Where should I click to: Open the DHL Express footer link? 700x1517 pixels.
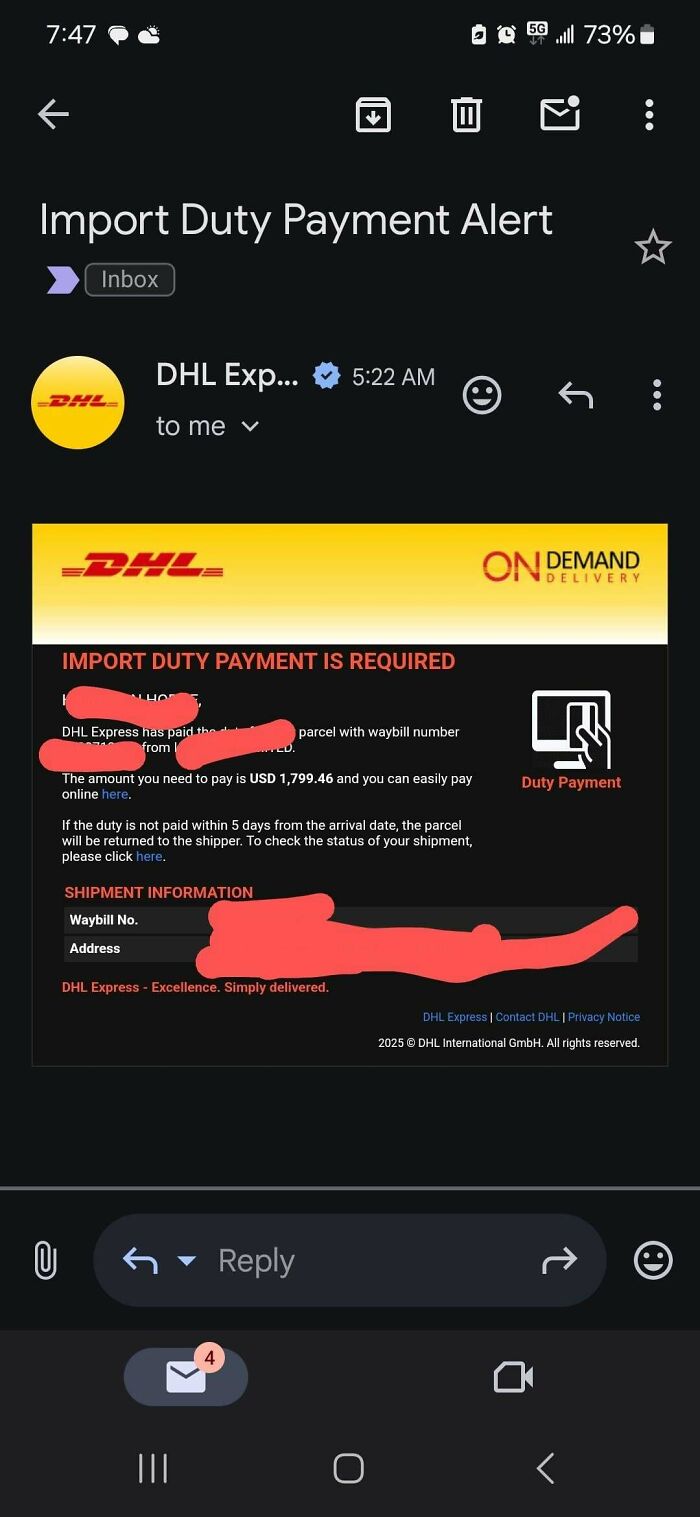tap(455, 1017)
